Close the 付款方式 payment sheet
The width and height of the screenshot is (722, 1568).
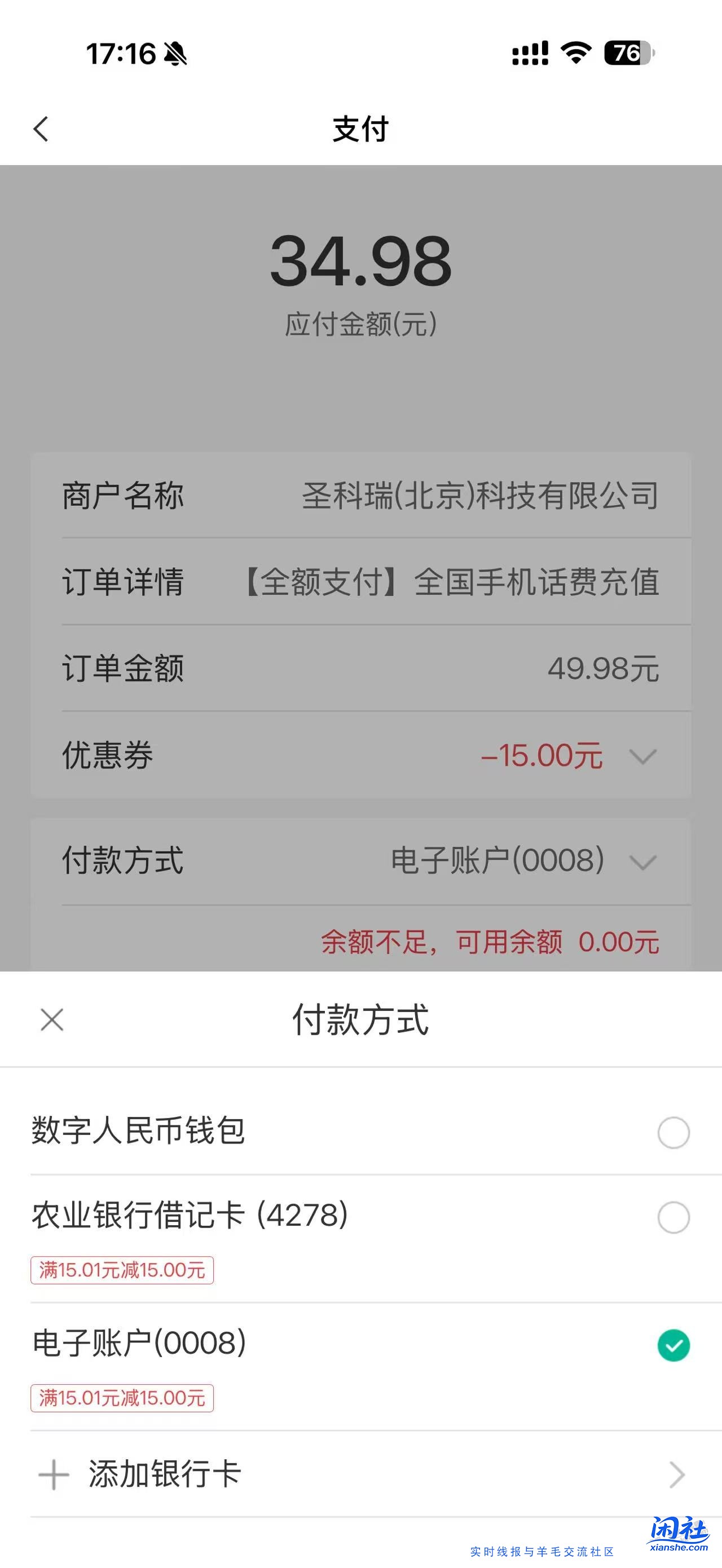[x=51, y=1019]
